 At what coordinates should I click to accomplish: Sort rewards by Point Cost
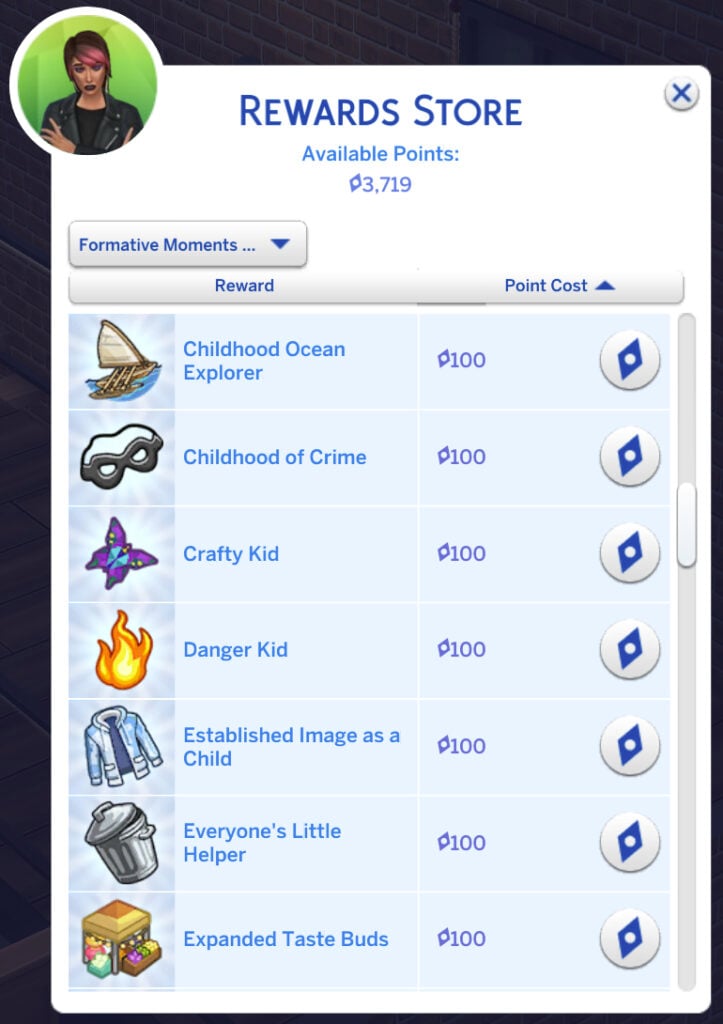tap(558, 286)
